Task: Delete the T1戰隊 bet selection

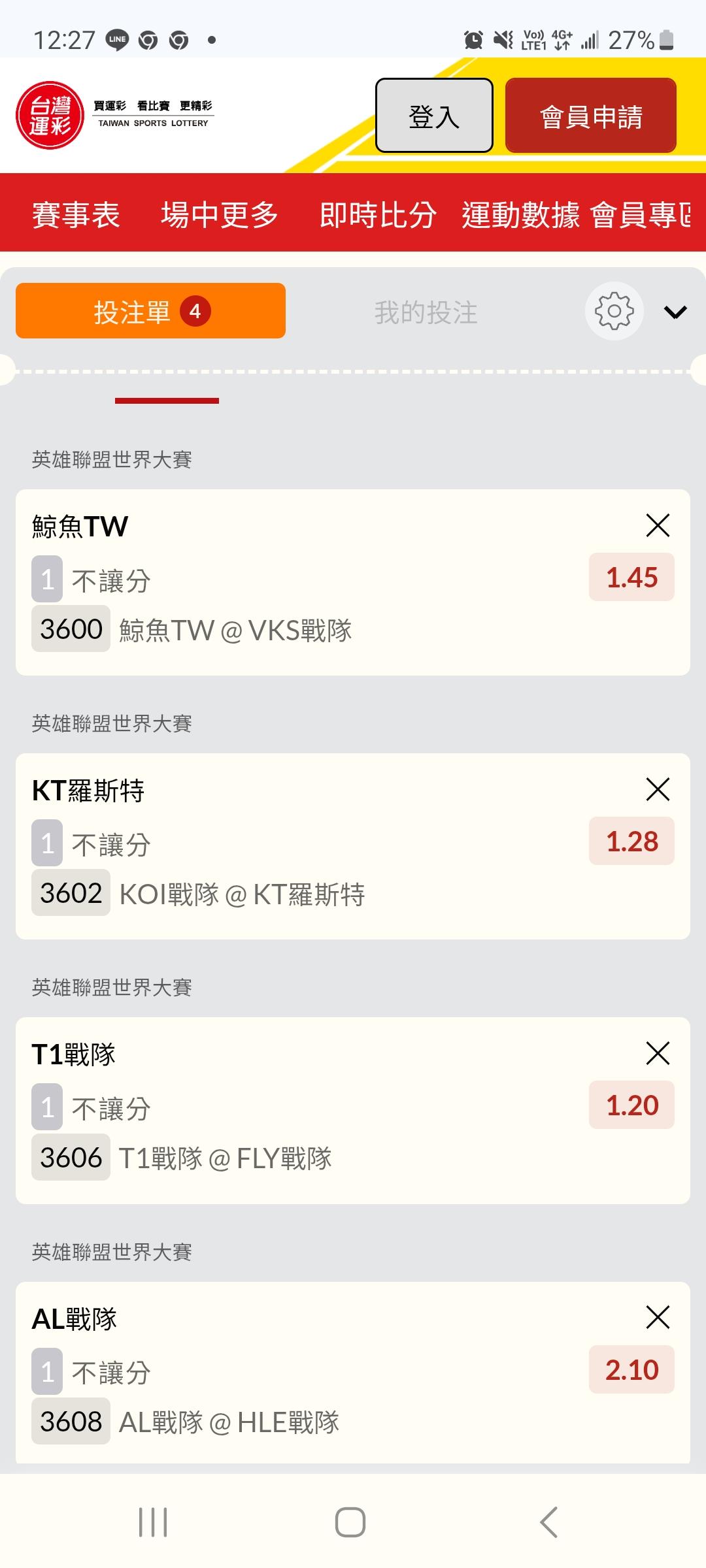Action: 658,1053
